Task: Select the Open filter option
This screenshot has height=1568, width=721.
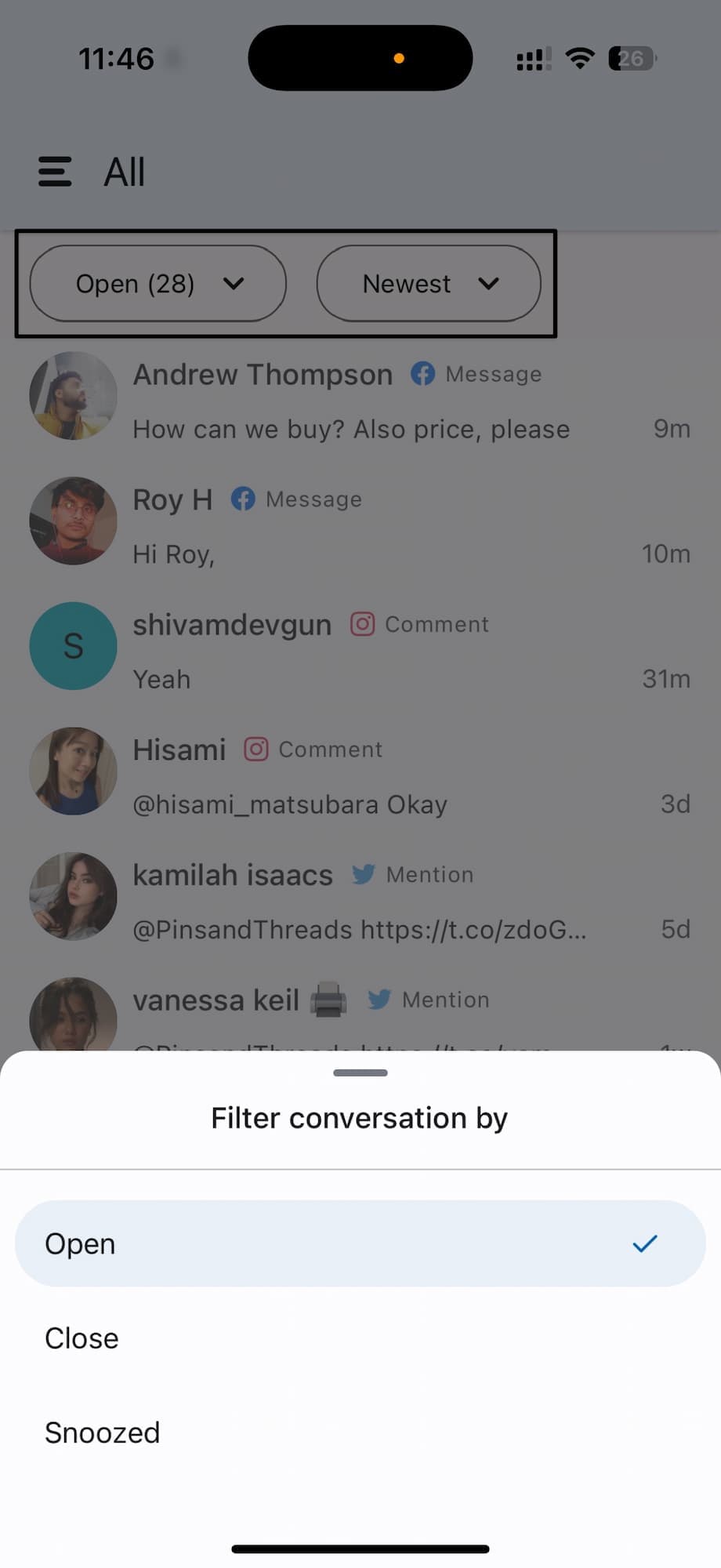Action: click(360, 1243)
